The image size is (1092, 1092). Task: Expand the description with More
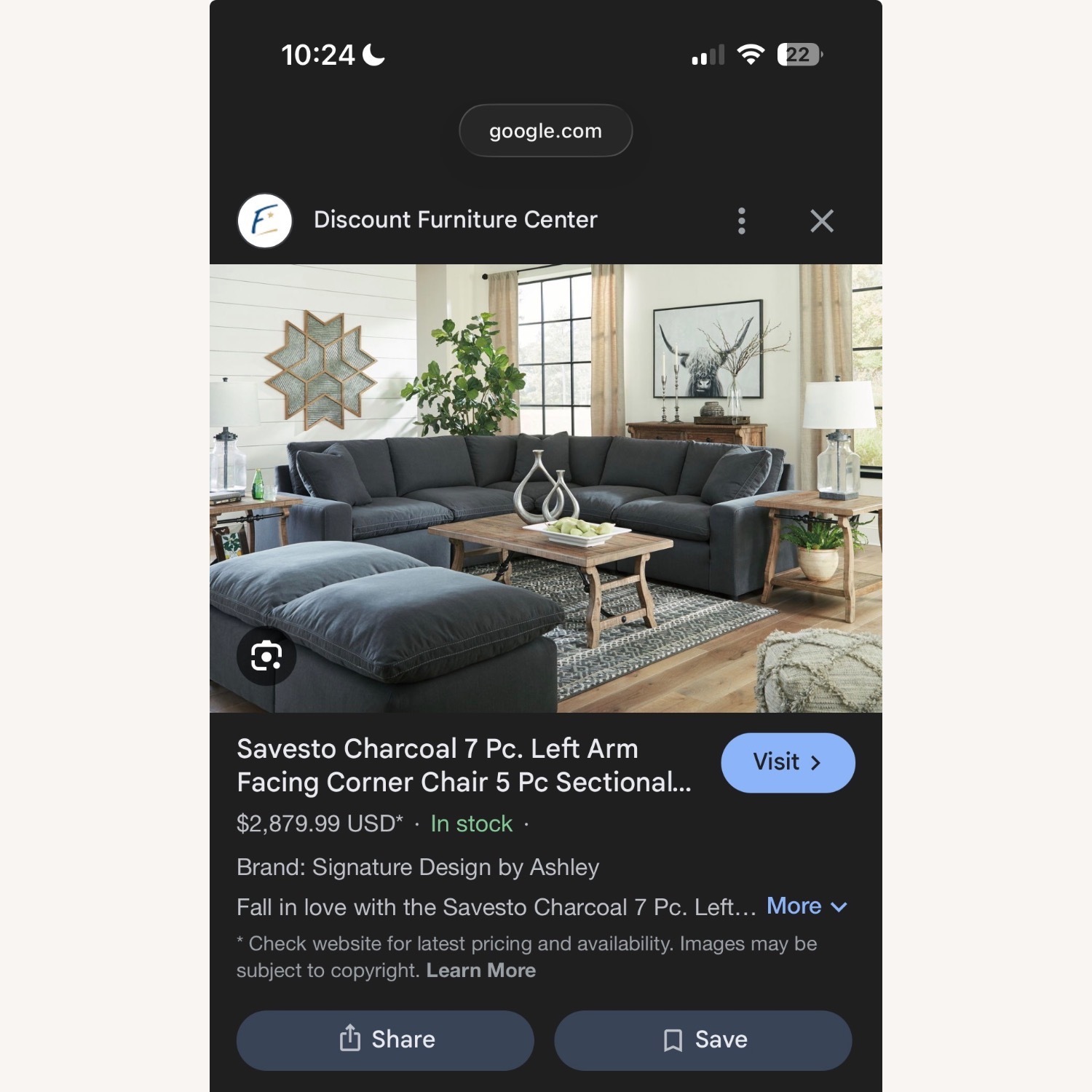click(806, 906)
